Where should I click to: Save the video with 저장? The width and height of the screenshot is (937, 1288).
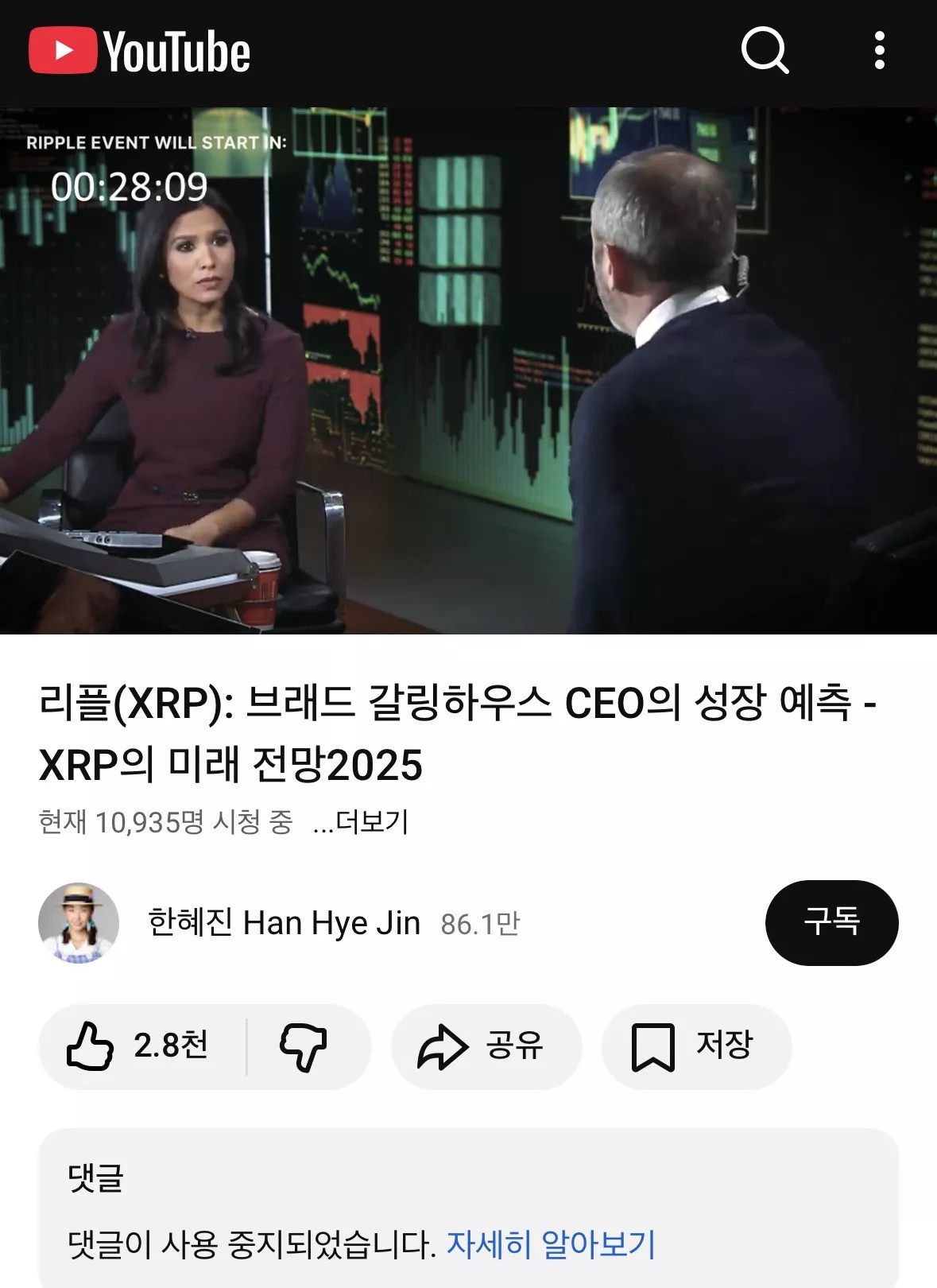pyautogui.click(x=695, y=1046)
